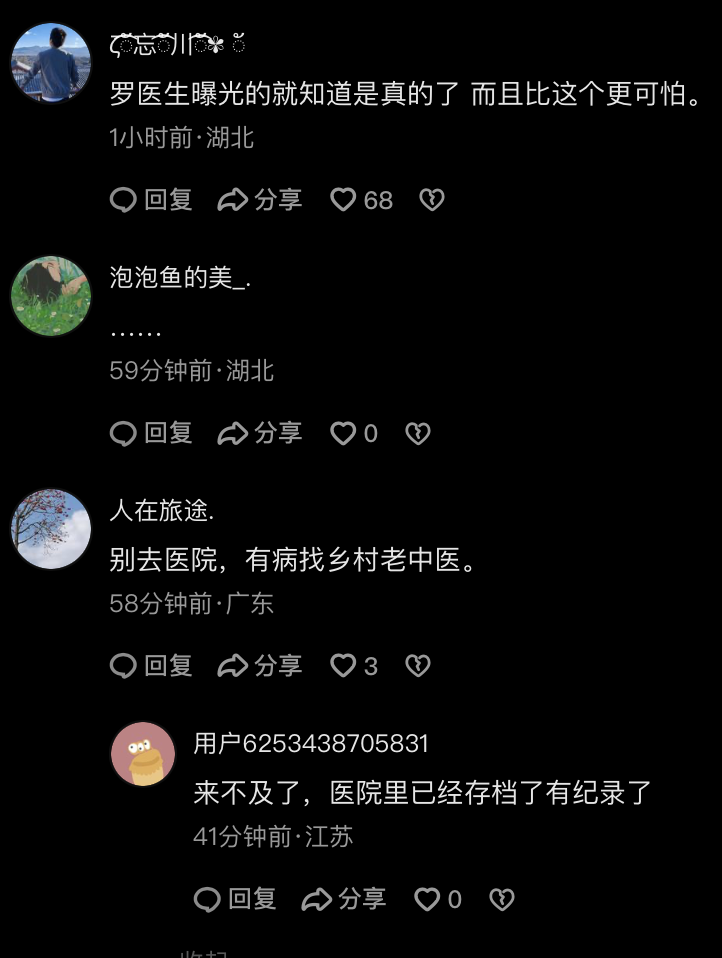722x958 pixels.
Task: View 用户6253438705831's profile avatar
Action: [x=143, y=754]
